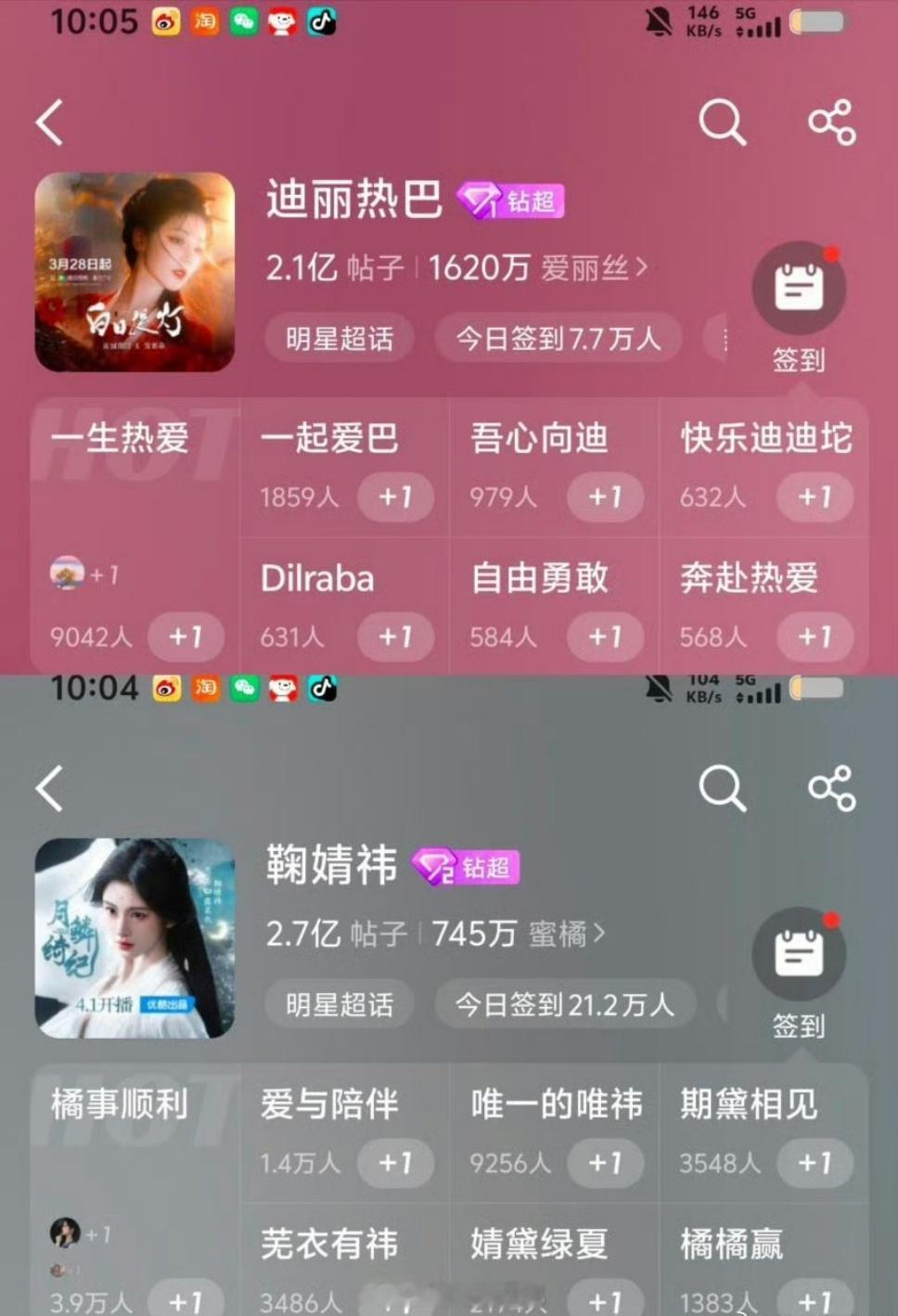
Task: Open the 月鳞绮纪 poster thumbnail
Action: coord(134,941)
